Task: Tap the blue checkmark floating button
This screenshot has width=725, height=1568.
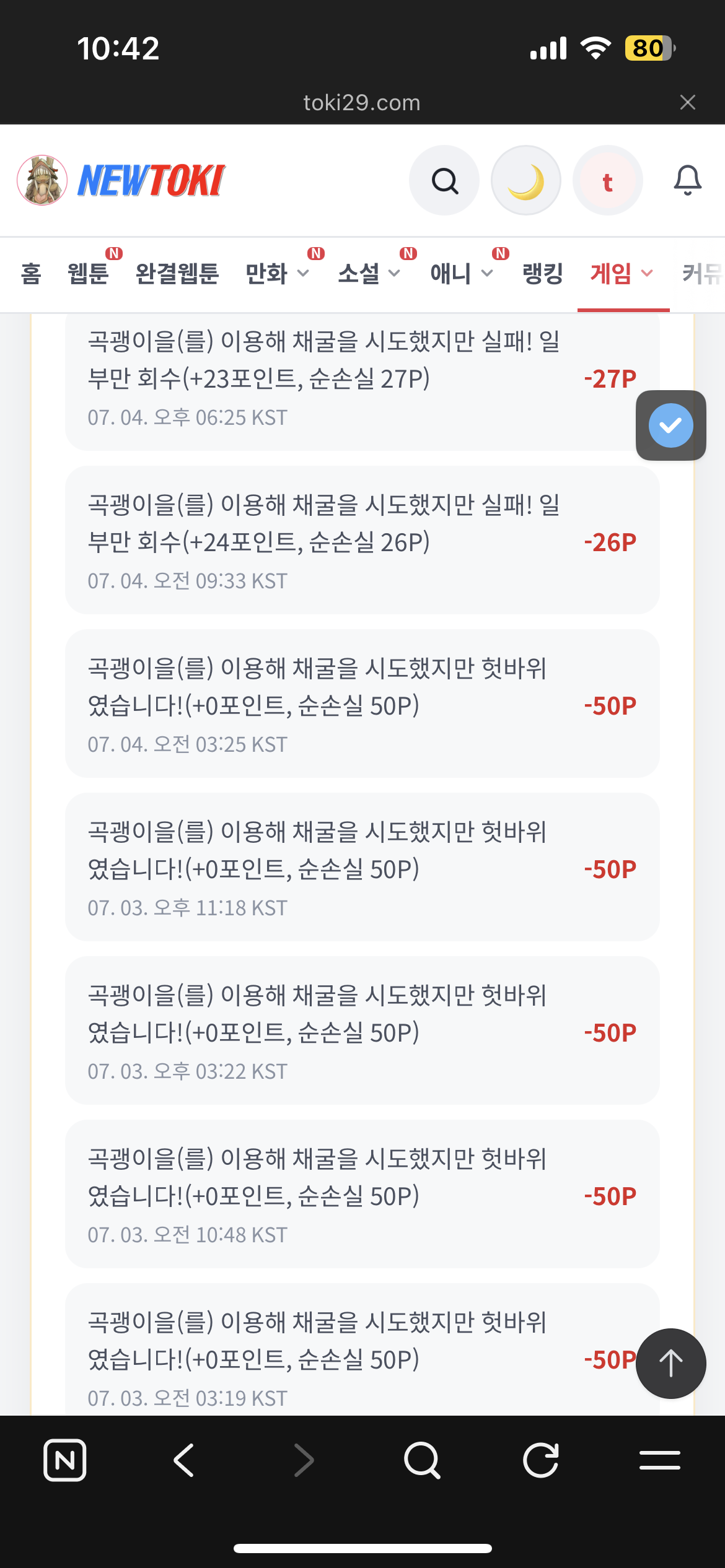Action: coord(671,425)
